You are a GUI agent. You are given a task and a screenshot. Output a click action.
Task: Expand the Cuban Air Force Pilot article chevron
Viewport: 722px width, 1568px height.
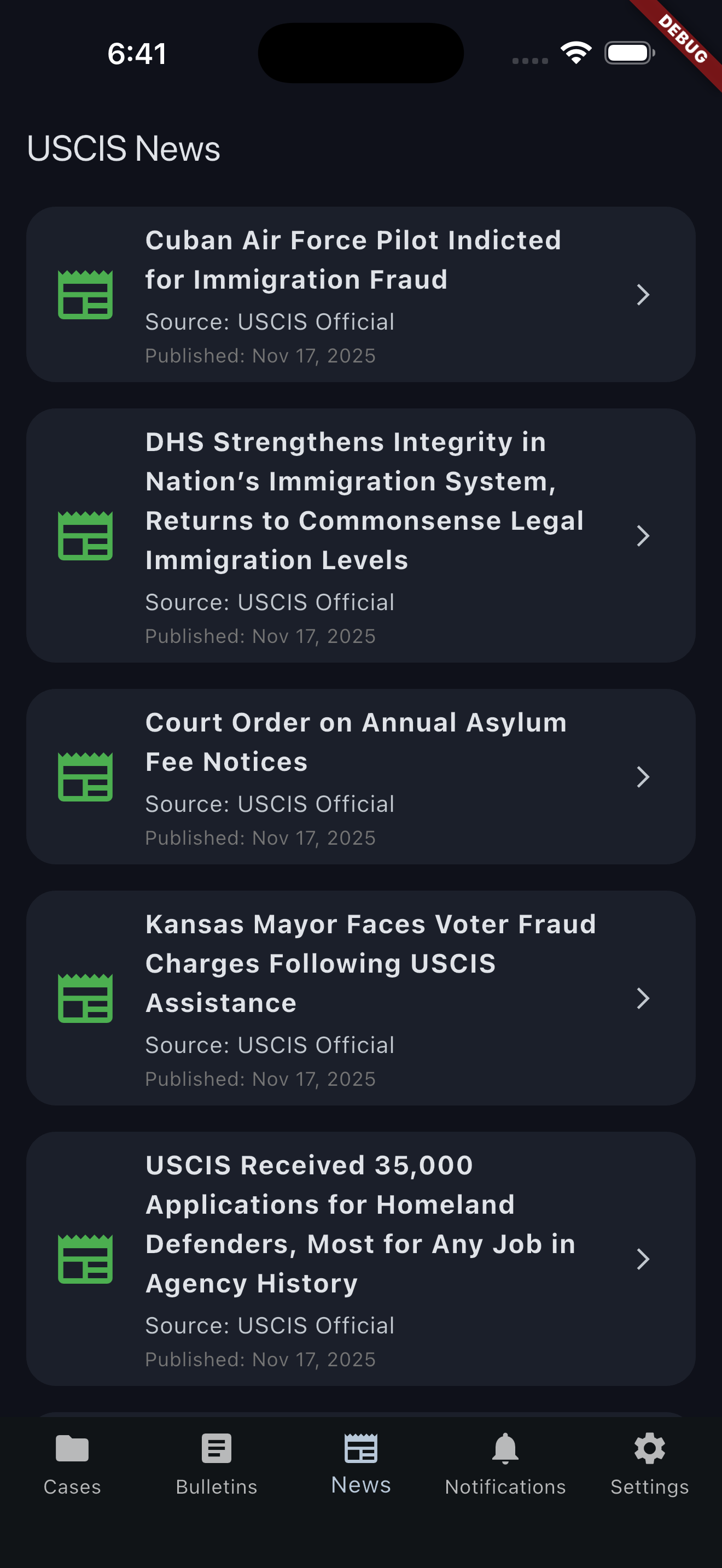pyautogui.click(x=643, y=295)
